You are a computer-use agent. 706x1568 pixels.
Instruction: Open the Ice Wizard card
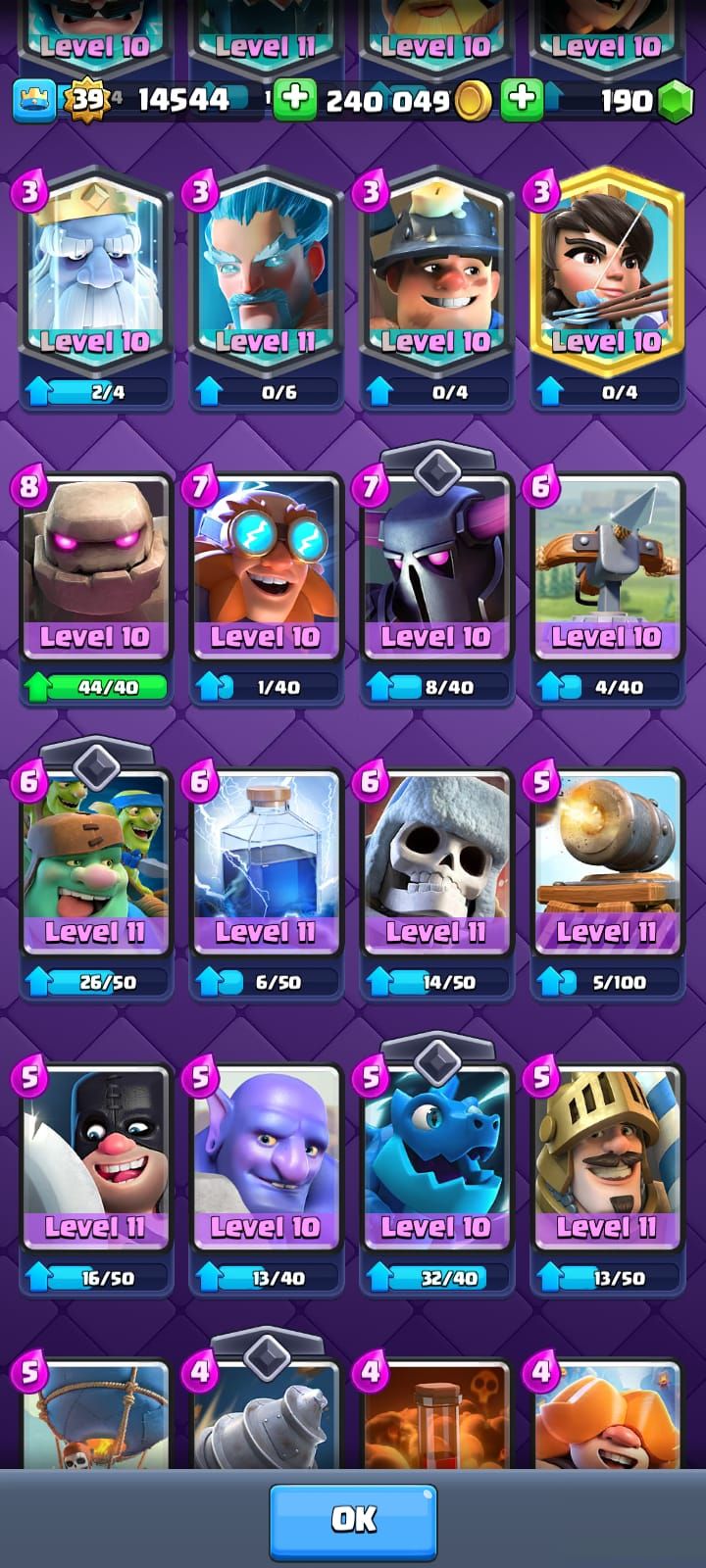pyautogui.click(x=265, y=274)
